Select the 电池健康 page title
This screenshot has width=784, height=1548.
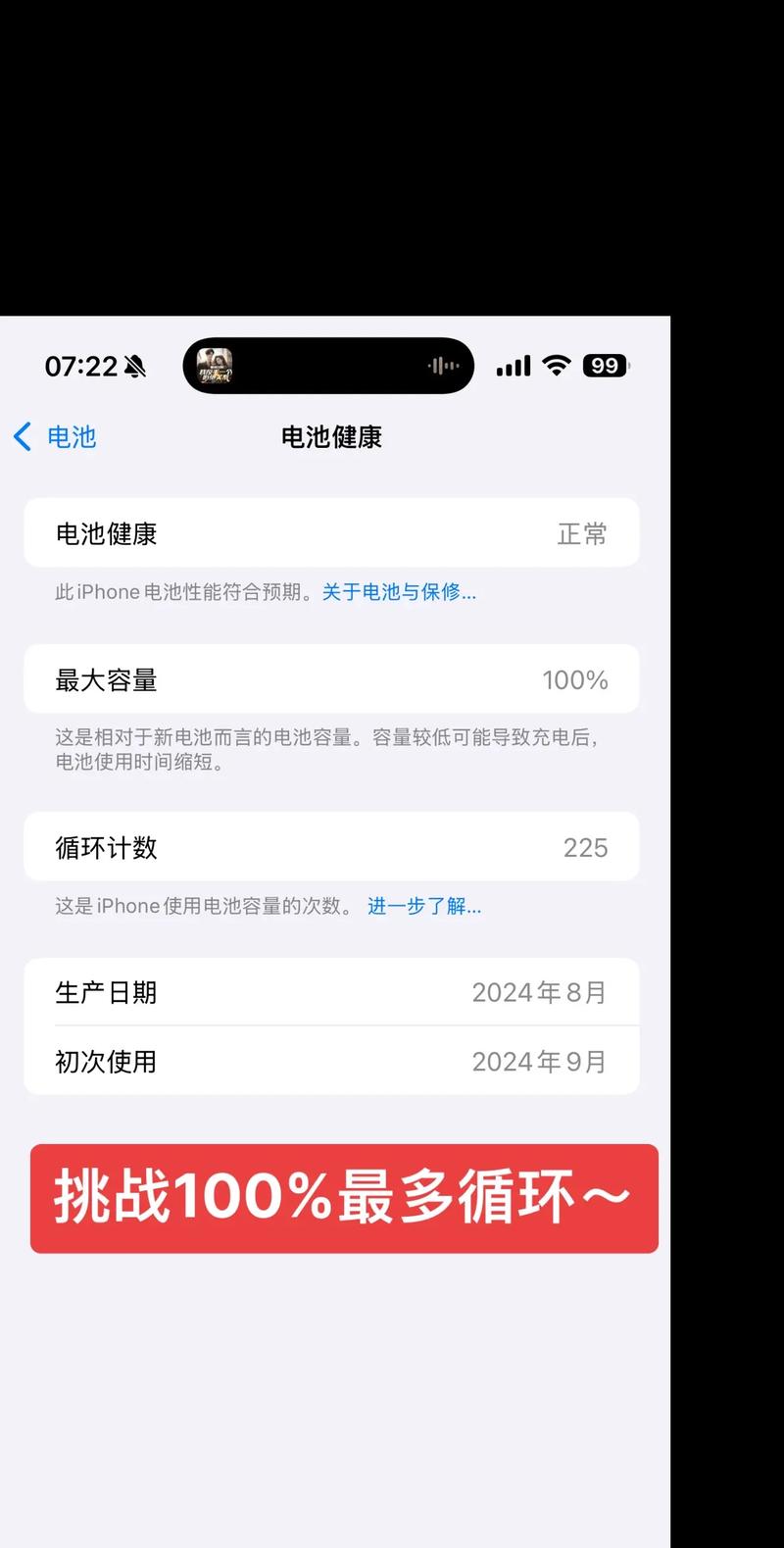tap(329, 437)
